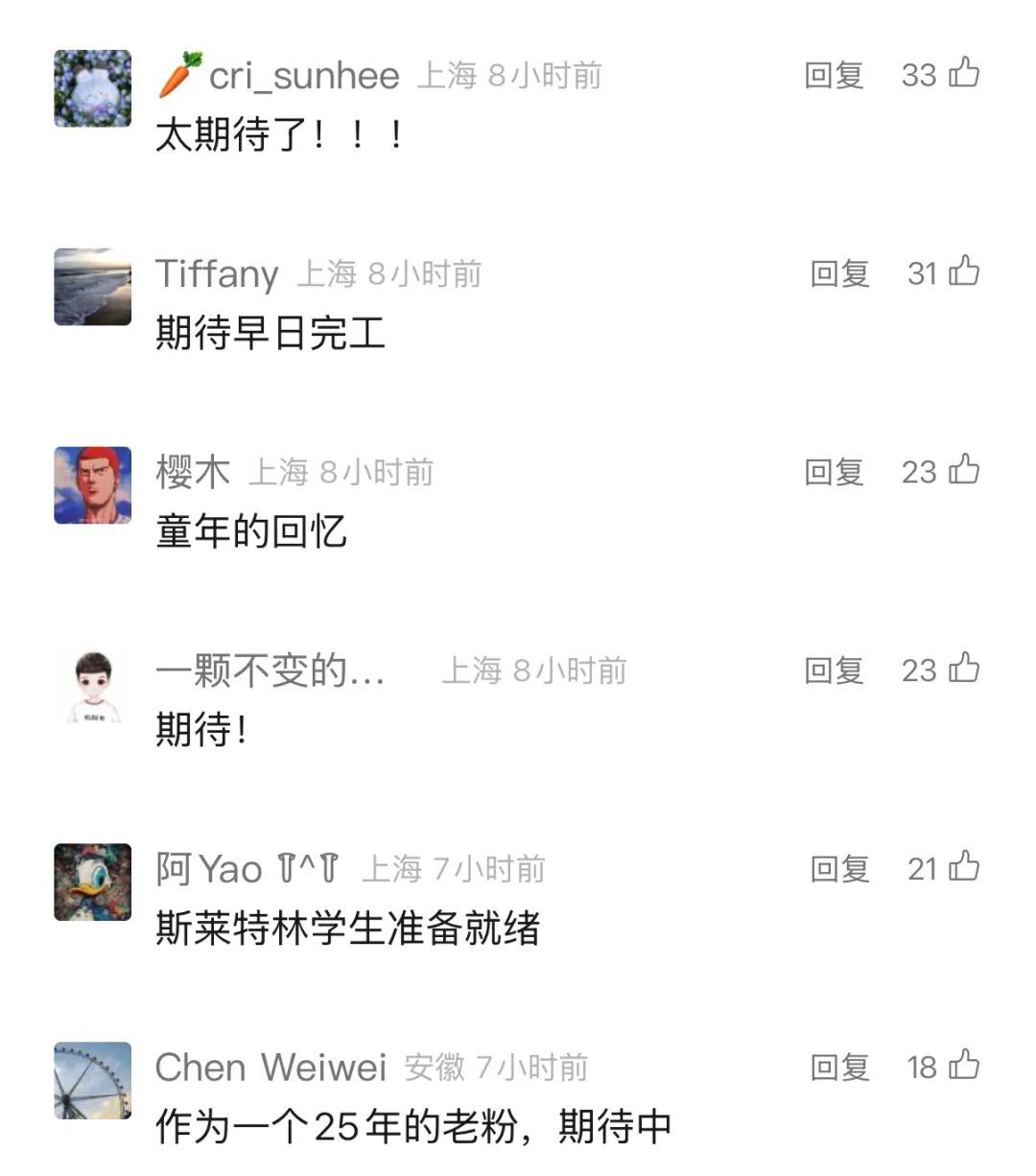The width and height of the screenshot is (1036, 1176).
Task: Tap the like icon next to count 23 on 一颗不变的 comment
Action: tap(963, 670)
